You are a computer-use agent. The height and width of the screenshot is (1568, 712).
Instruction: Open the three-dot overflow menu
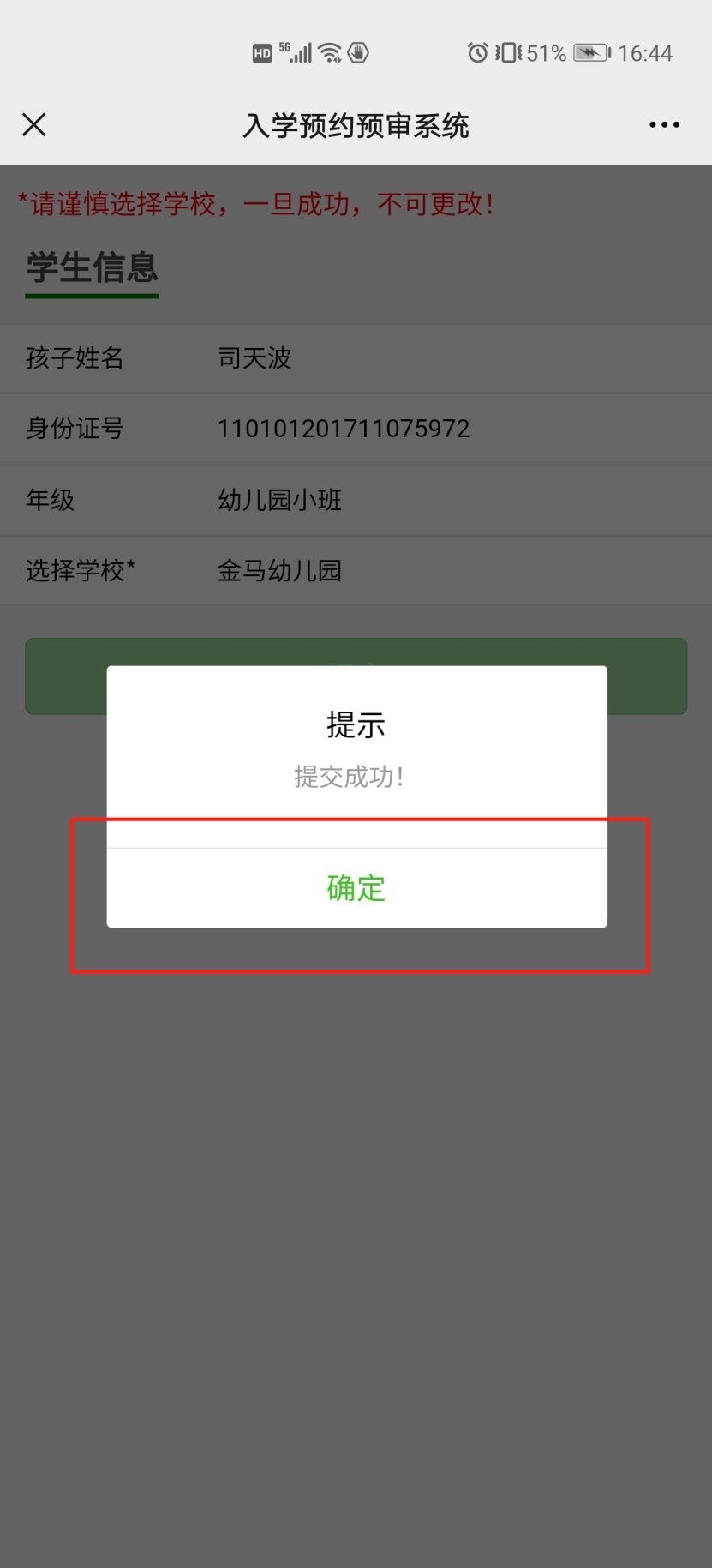664,125
